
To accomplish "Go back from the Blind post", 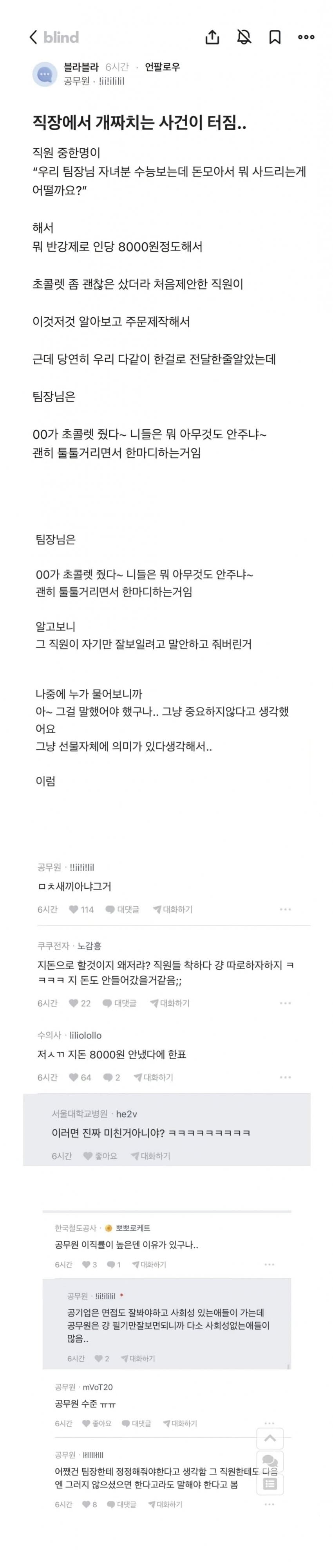I will pyautogui.click(x=34, y=37).
